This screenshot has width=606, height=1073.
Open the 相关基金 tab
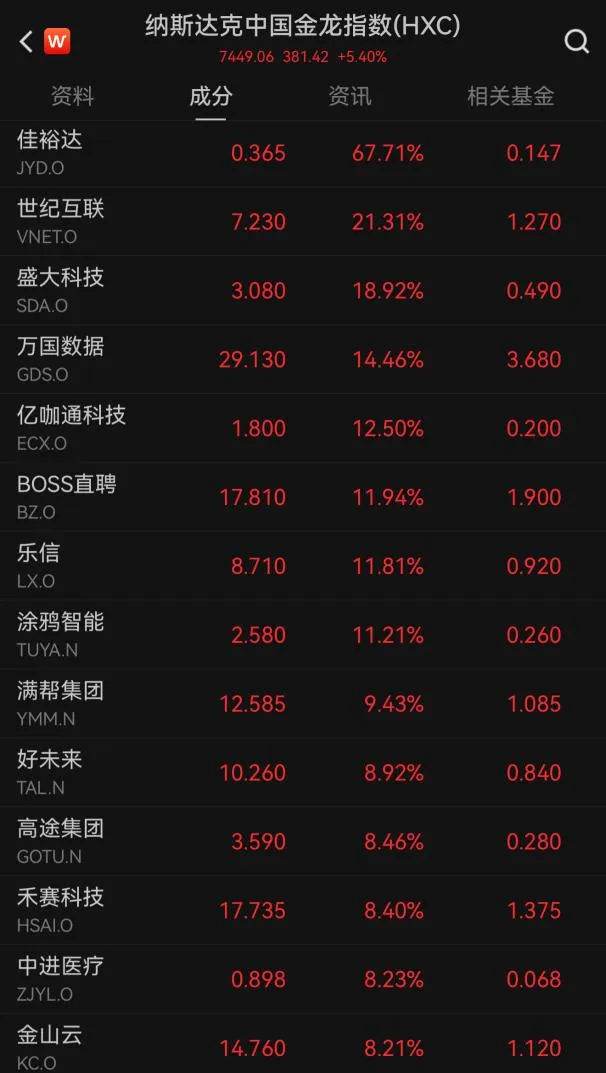tap(510, 96)
